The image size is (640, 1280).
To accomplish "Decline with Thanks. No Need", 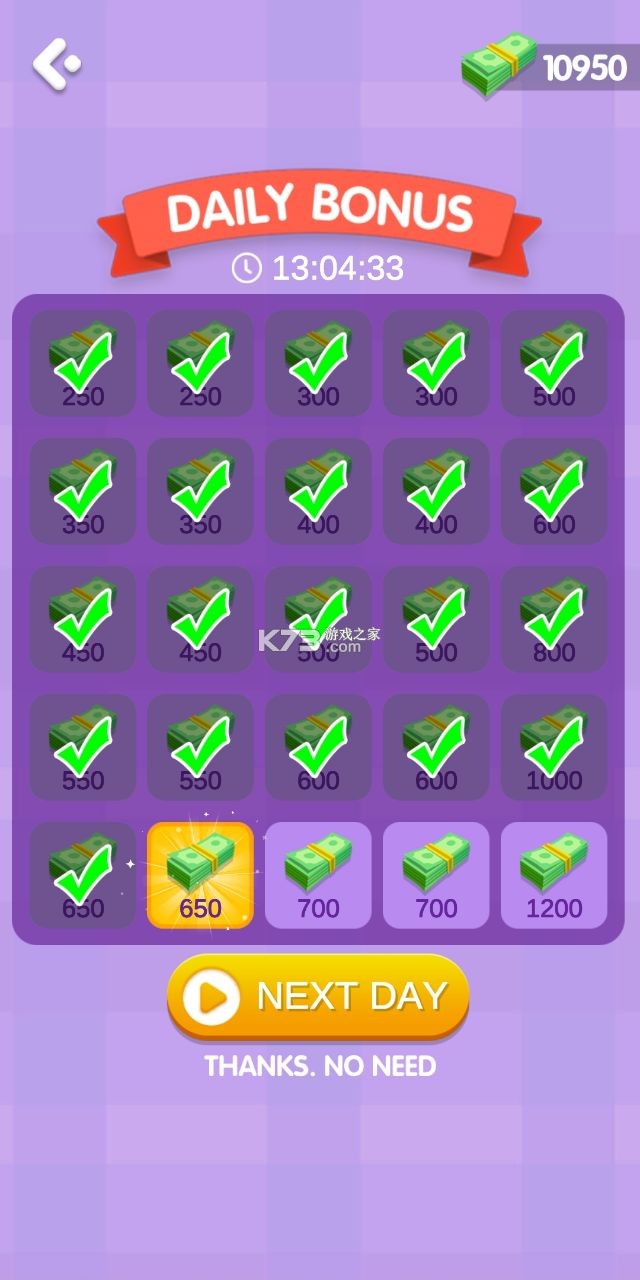I will [x=320, y=1066].
